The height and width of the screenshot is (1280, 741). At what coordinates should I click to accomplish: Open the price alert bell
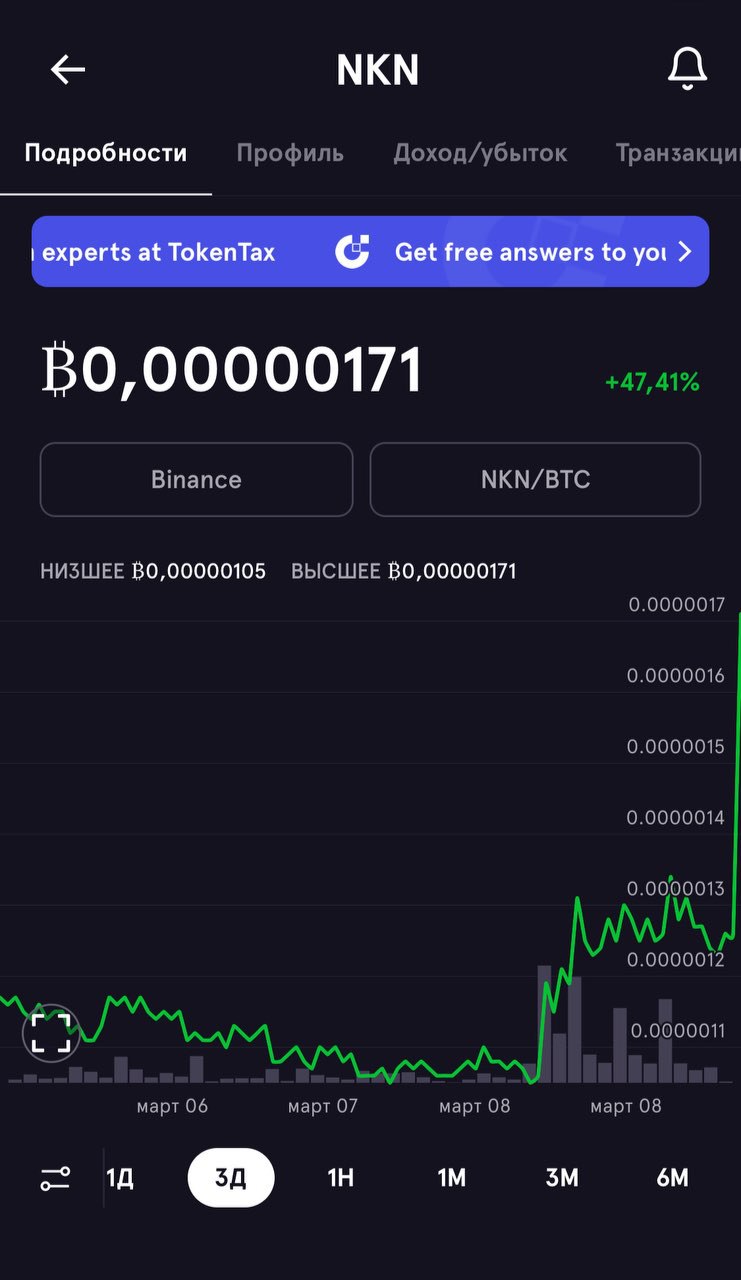[x=687, y=69]
